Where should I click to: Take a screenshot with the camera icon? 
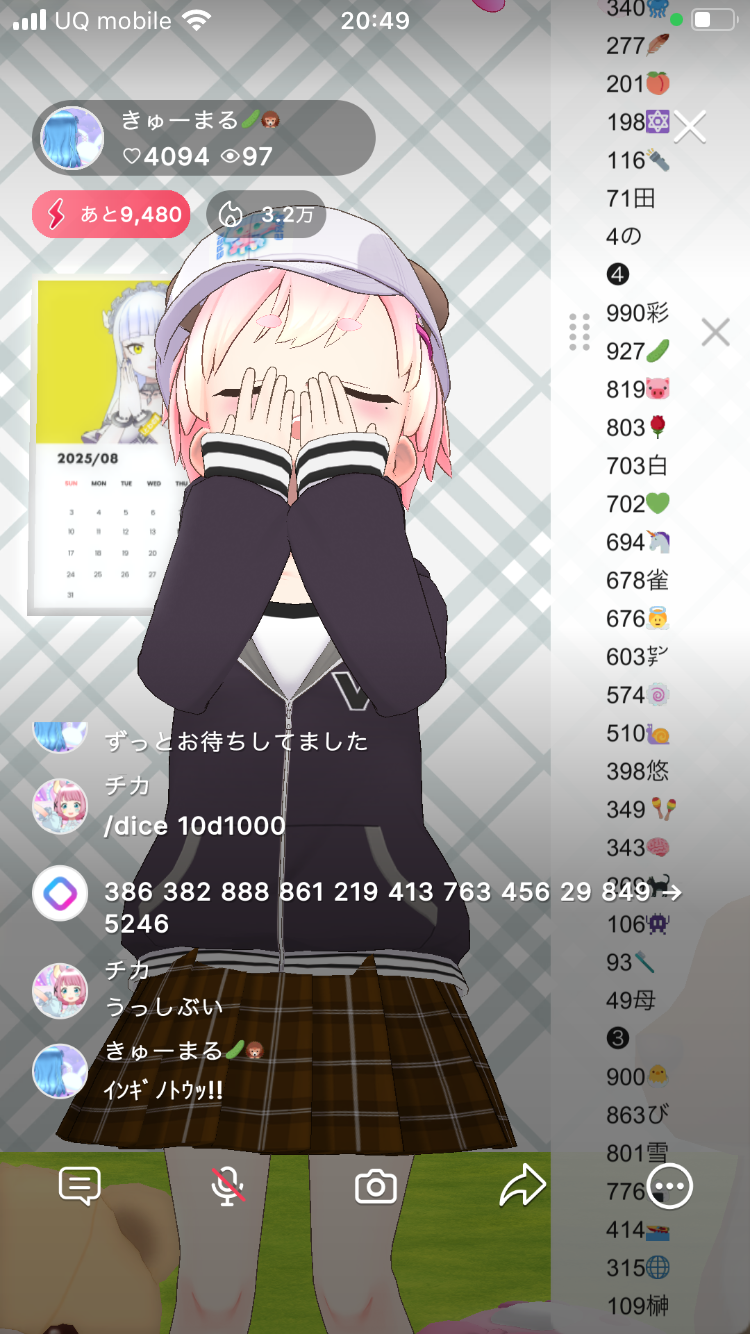click(375, 1187)
